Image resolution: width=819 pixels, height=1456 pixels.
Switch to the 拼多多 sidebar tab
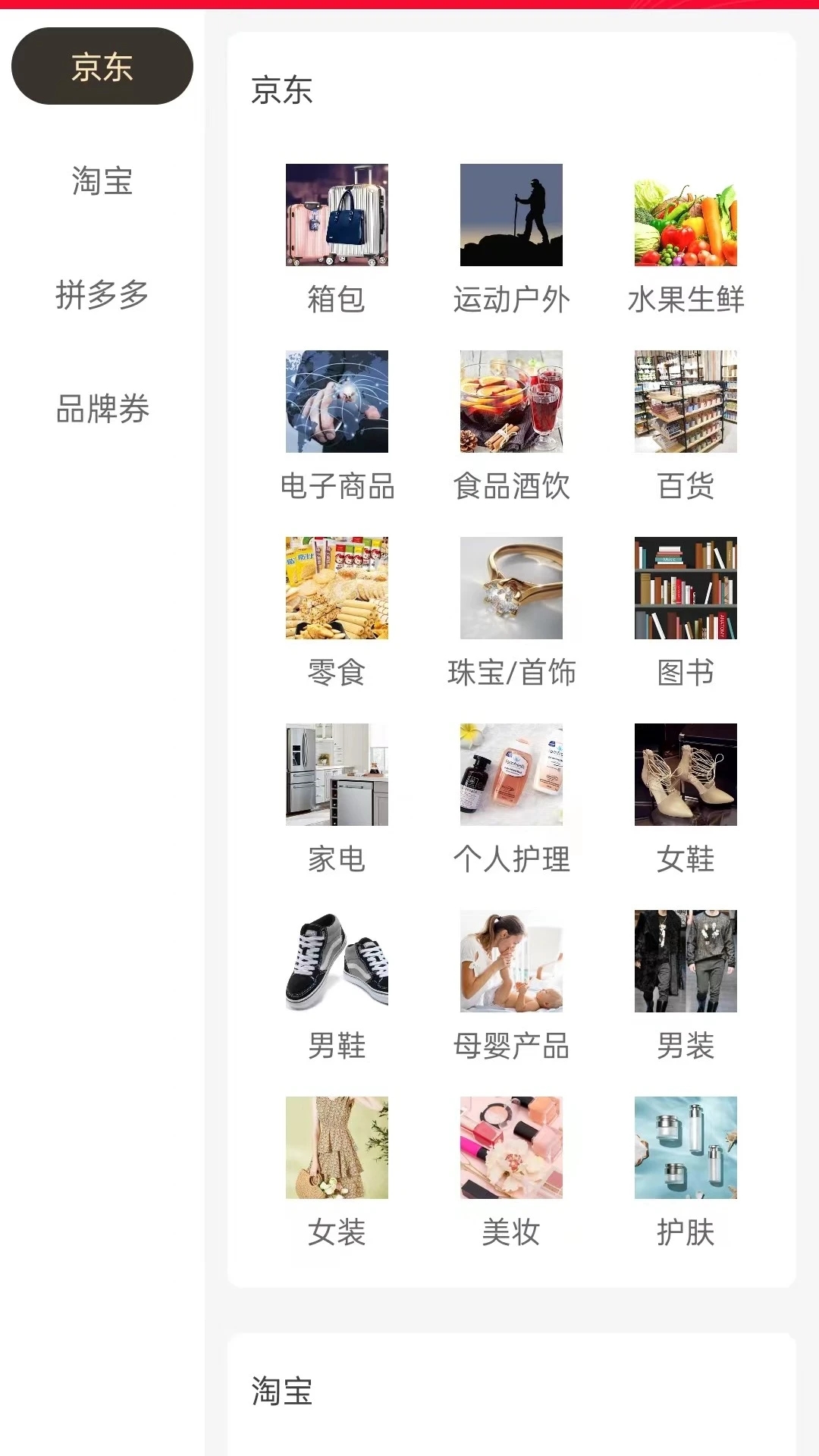(102, 294)
